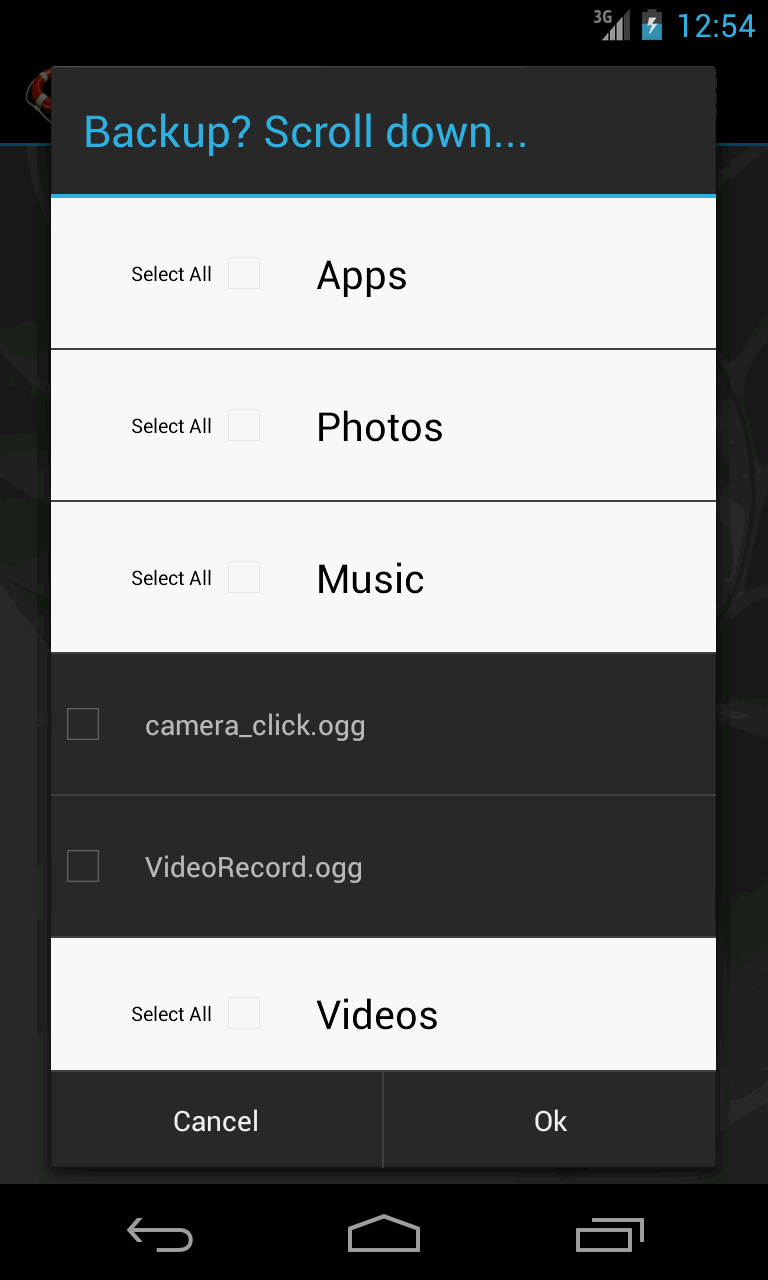Screen dimensions: 768x1280
Task: Enable Select All for Photos
Action: click(244, 424)
